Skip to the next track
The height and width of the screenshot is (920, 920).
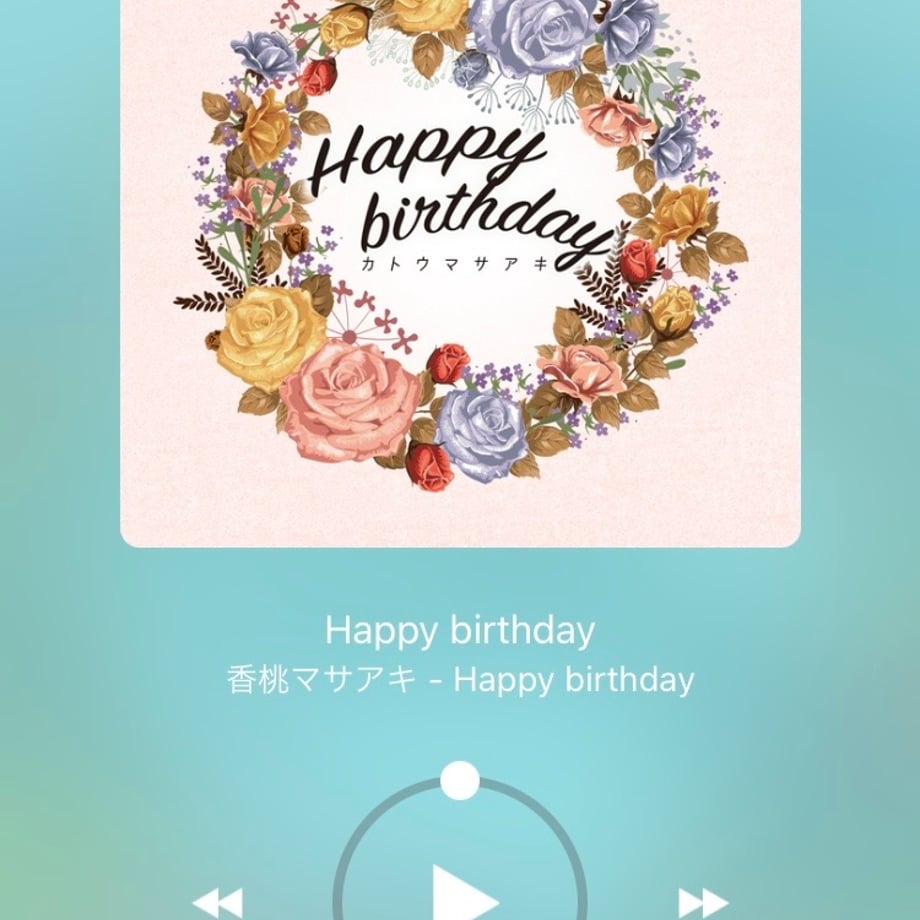703,903
